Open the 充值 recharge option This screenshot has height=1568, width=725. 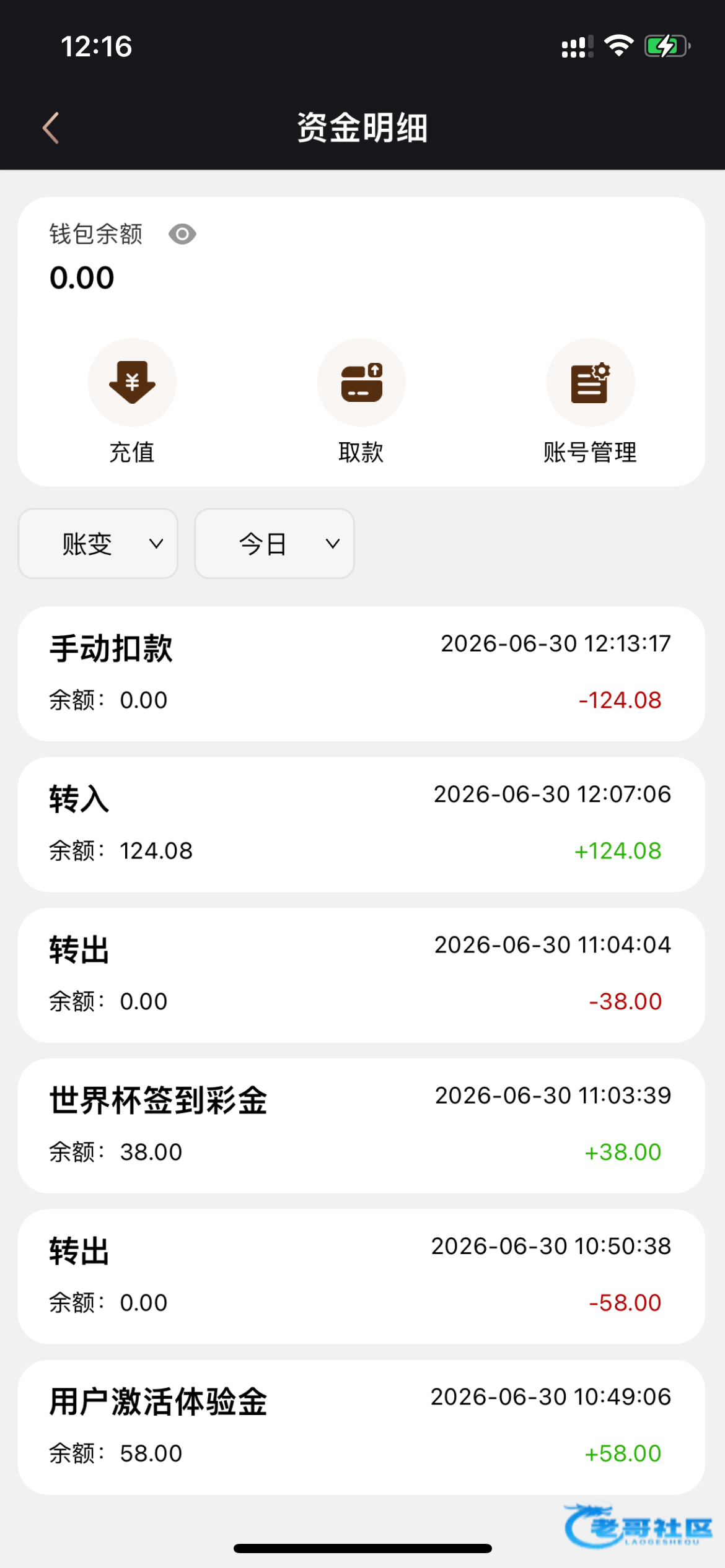point(132,401)
